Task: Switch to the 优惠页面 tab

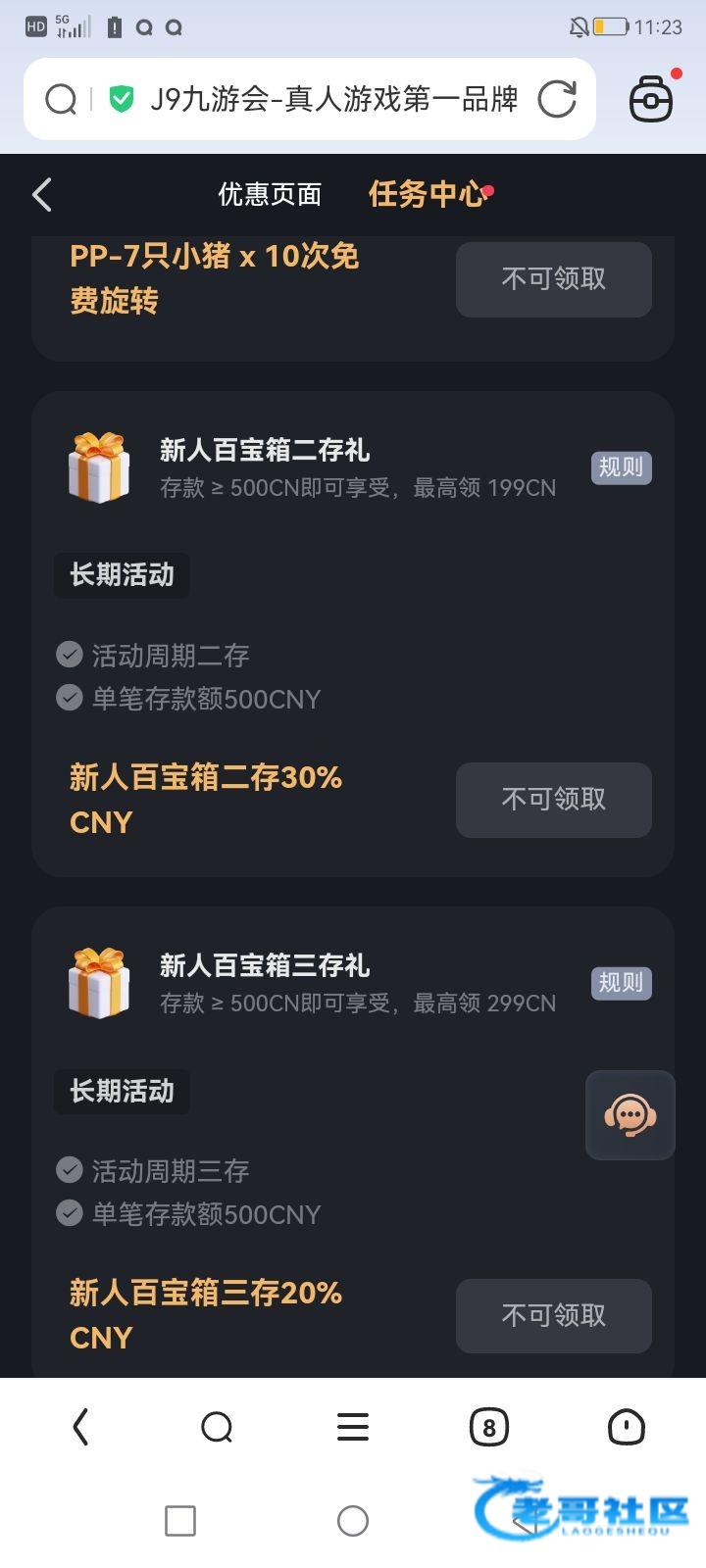Action: pos(270,195)
